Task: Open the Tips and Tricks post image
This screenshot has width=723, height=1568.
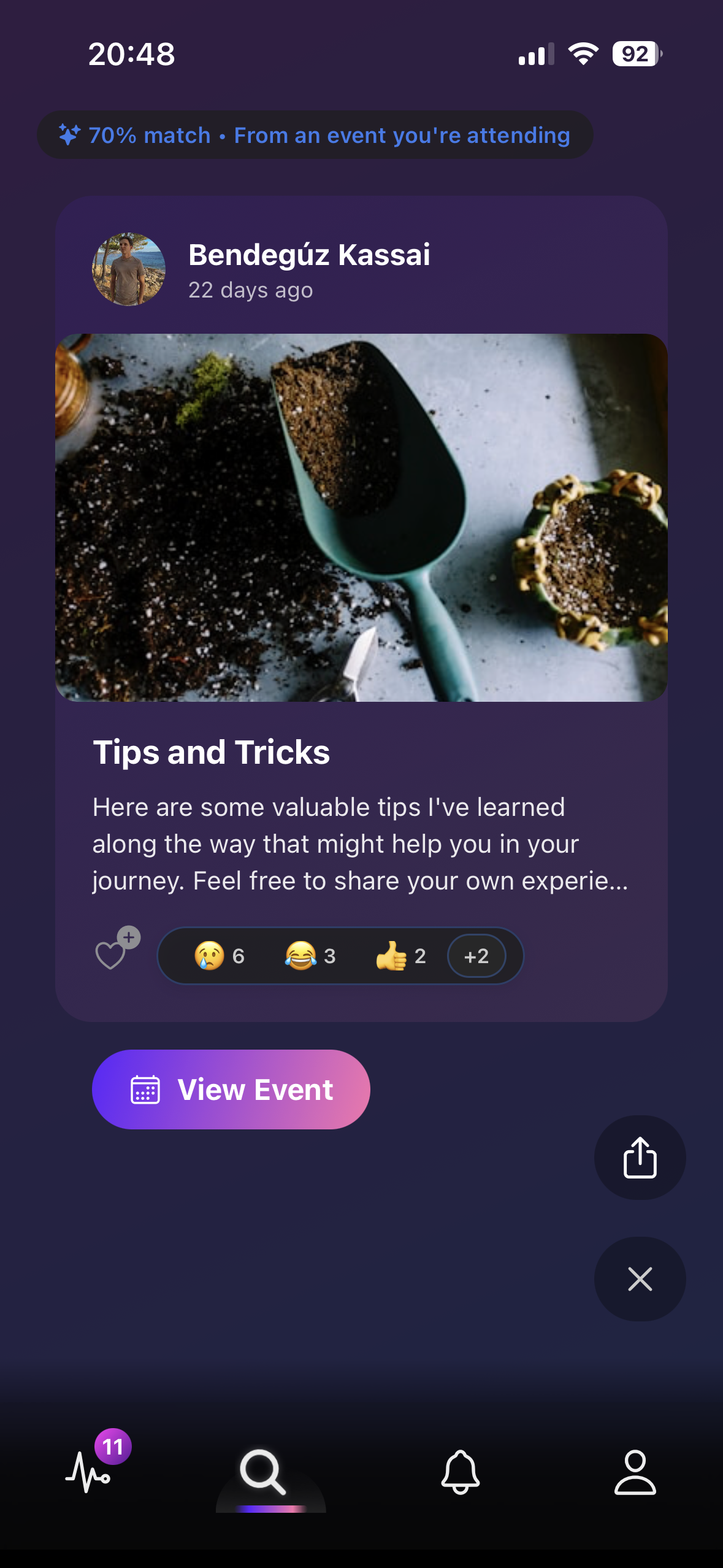Action: click(361, 517)
